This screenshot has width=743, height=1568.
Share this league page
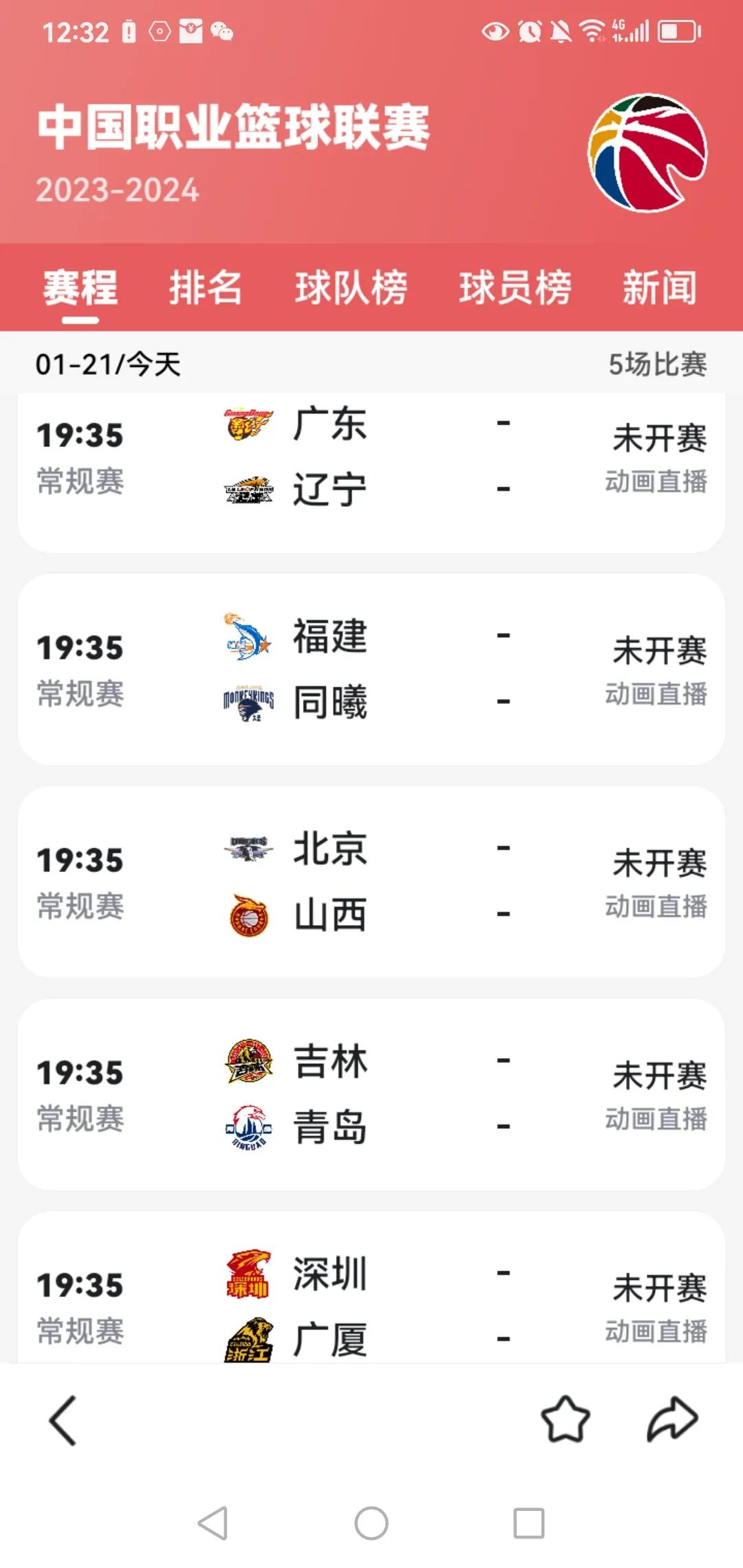point(672,1419)
